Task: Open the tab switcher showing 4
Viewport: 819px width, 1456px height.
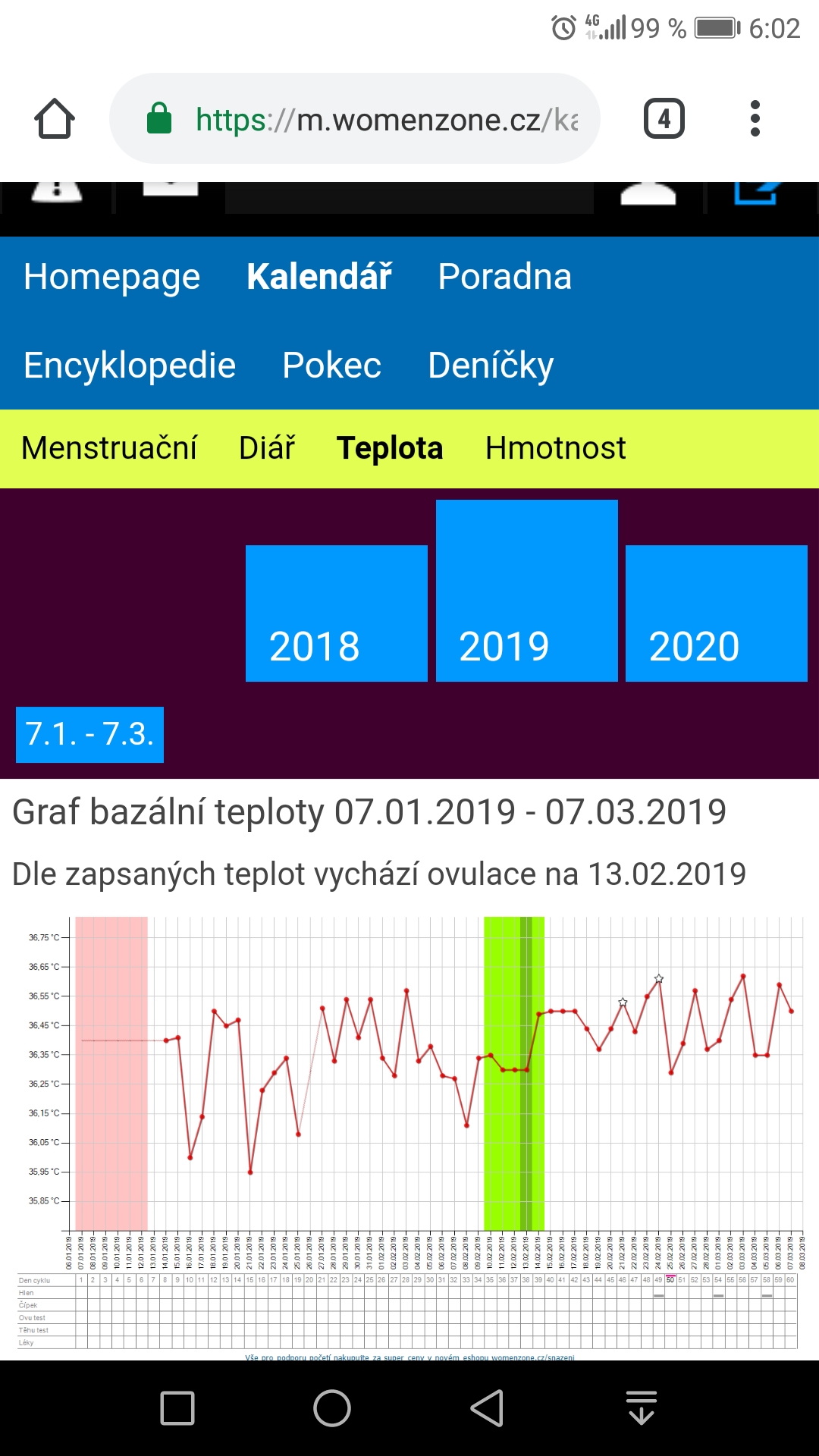Action: click(664, 119)
